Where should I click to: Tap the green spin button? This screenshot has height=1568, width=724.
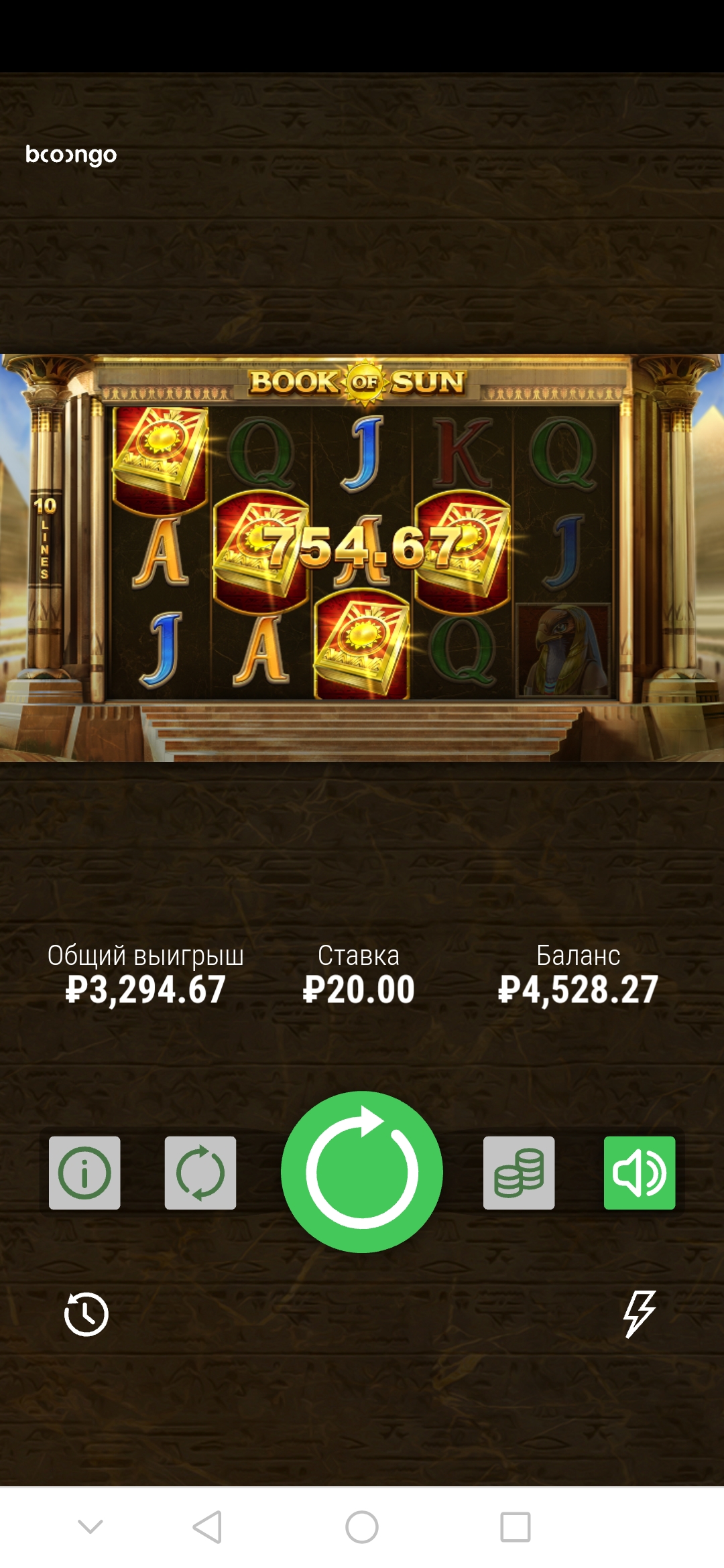tap(362, 1171)
